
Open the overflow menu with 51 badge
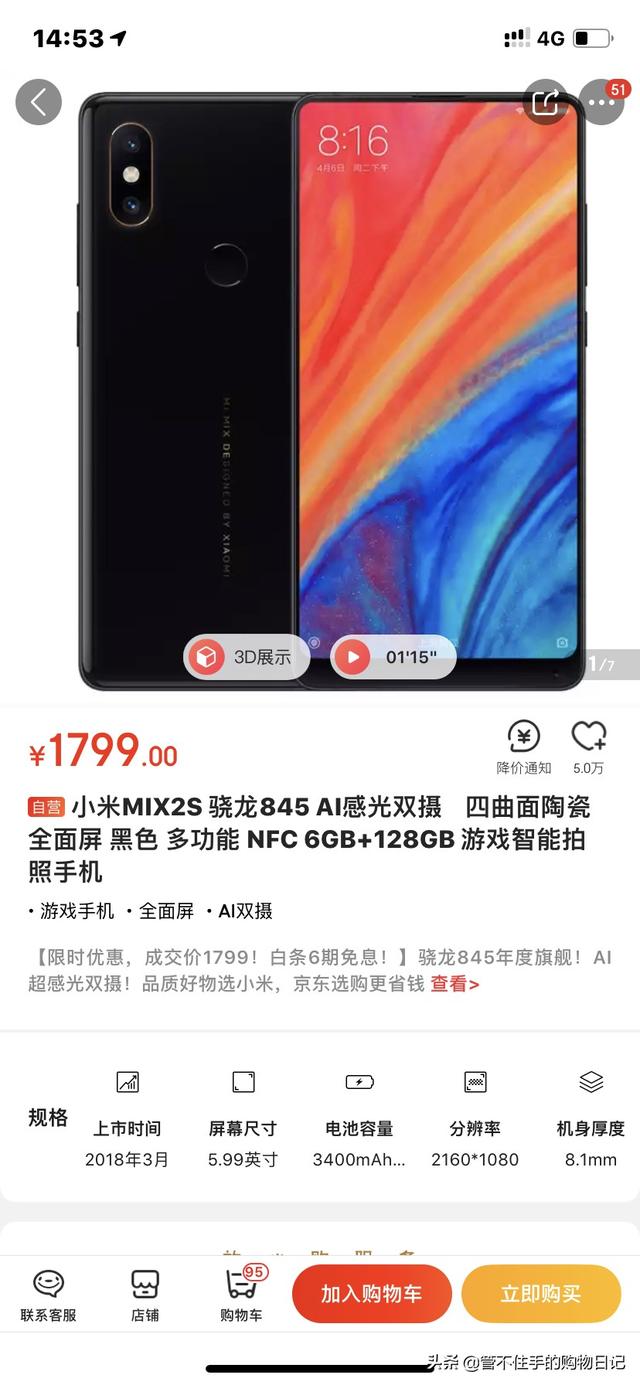click(x=601, y=102)
